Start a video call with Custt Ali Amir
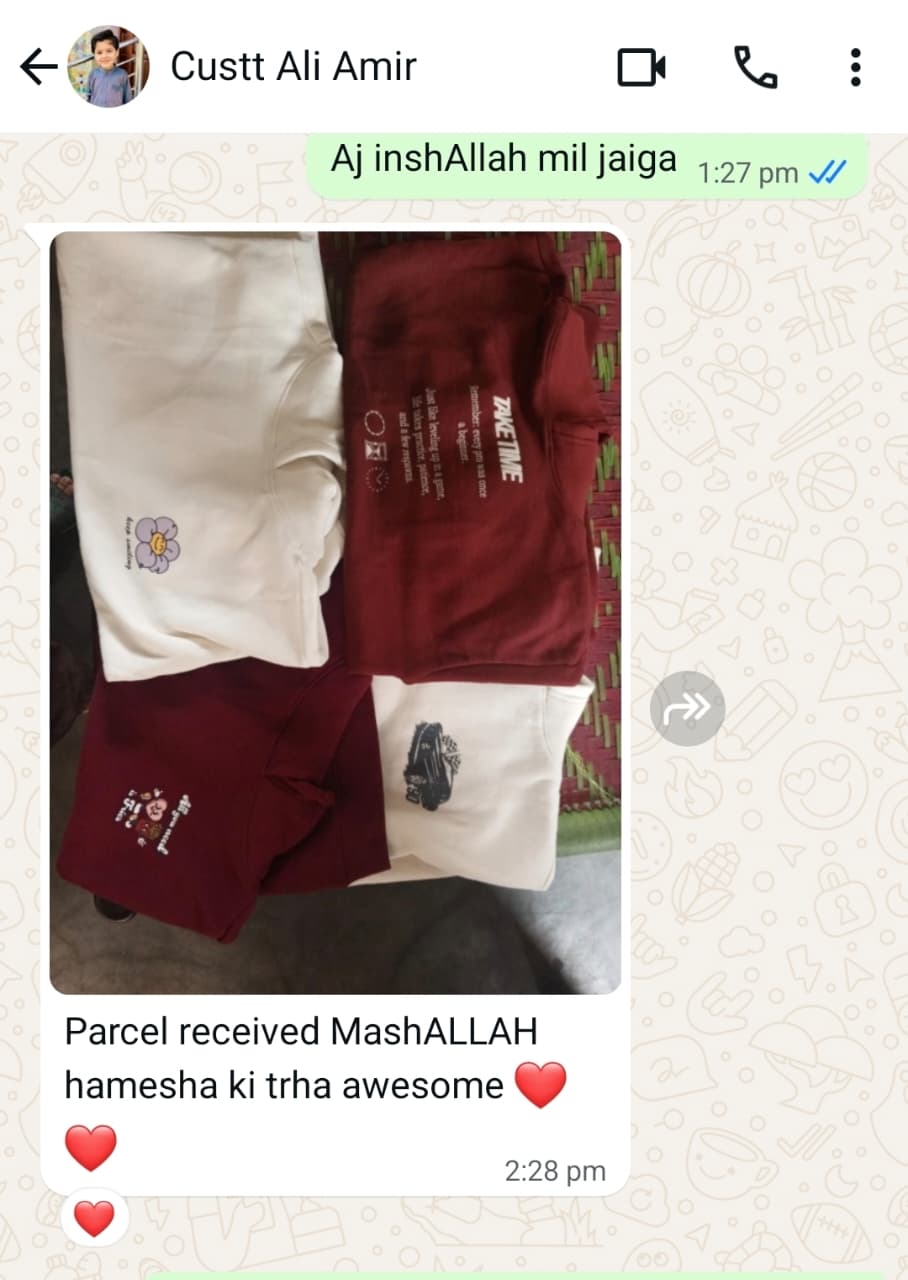Viewport: 908px width, 1280px height. pyautogui.click(x=641, y=68)
